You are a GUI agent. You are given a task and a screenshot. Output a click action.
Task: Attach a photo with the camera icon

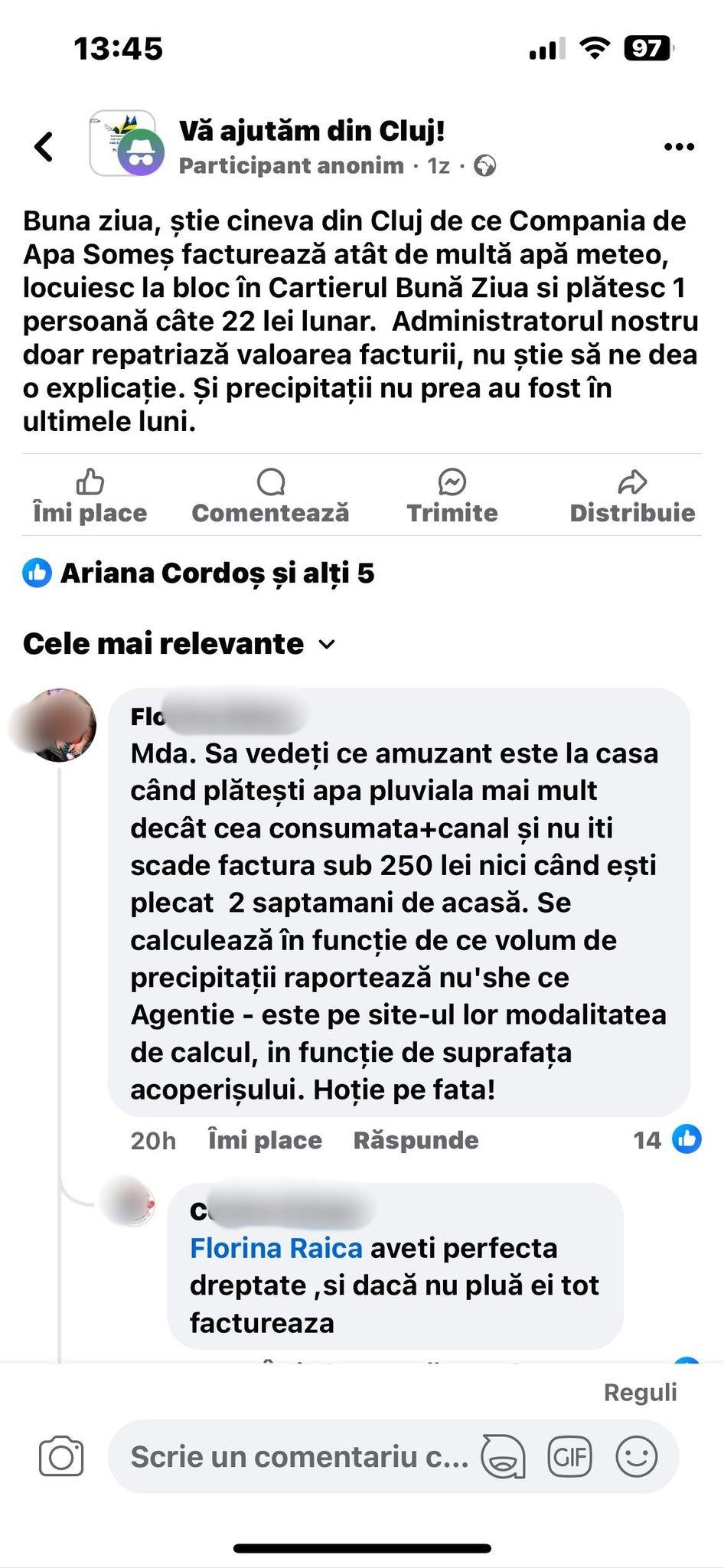[x=61, y=1456]
